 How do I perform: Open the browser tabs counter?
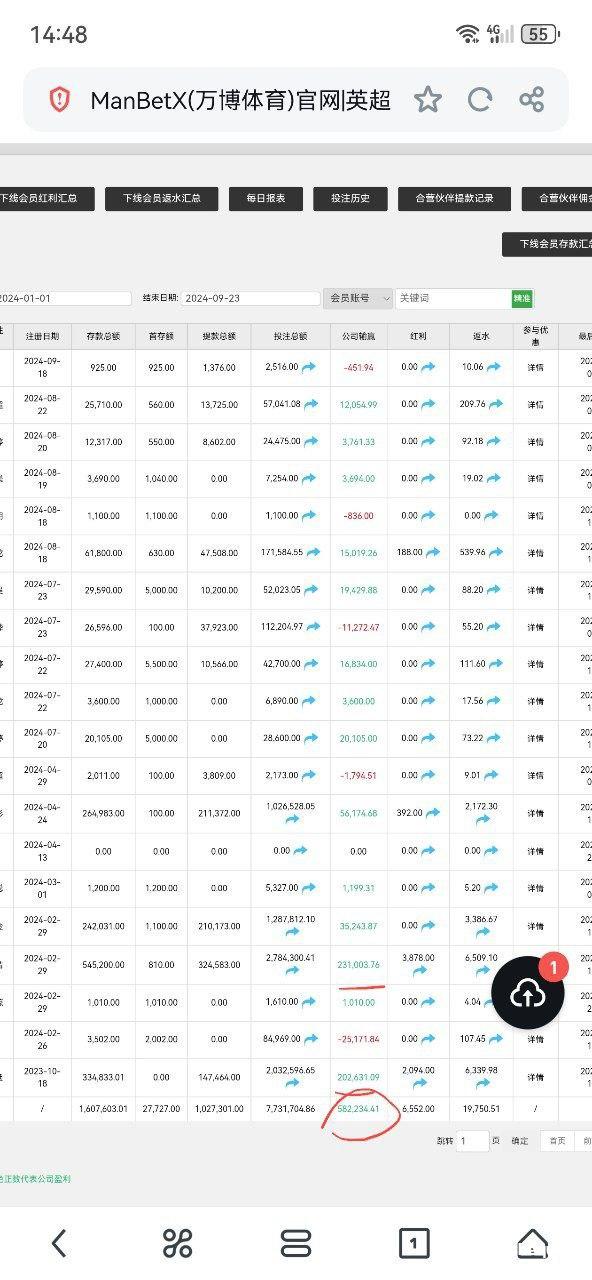[414, 1243]
